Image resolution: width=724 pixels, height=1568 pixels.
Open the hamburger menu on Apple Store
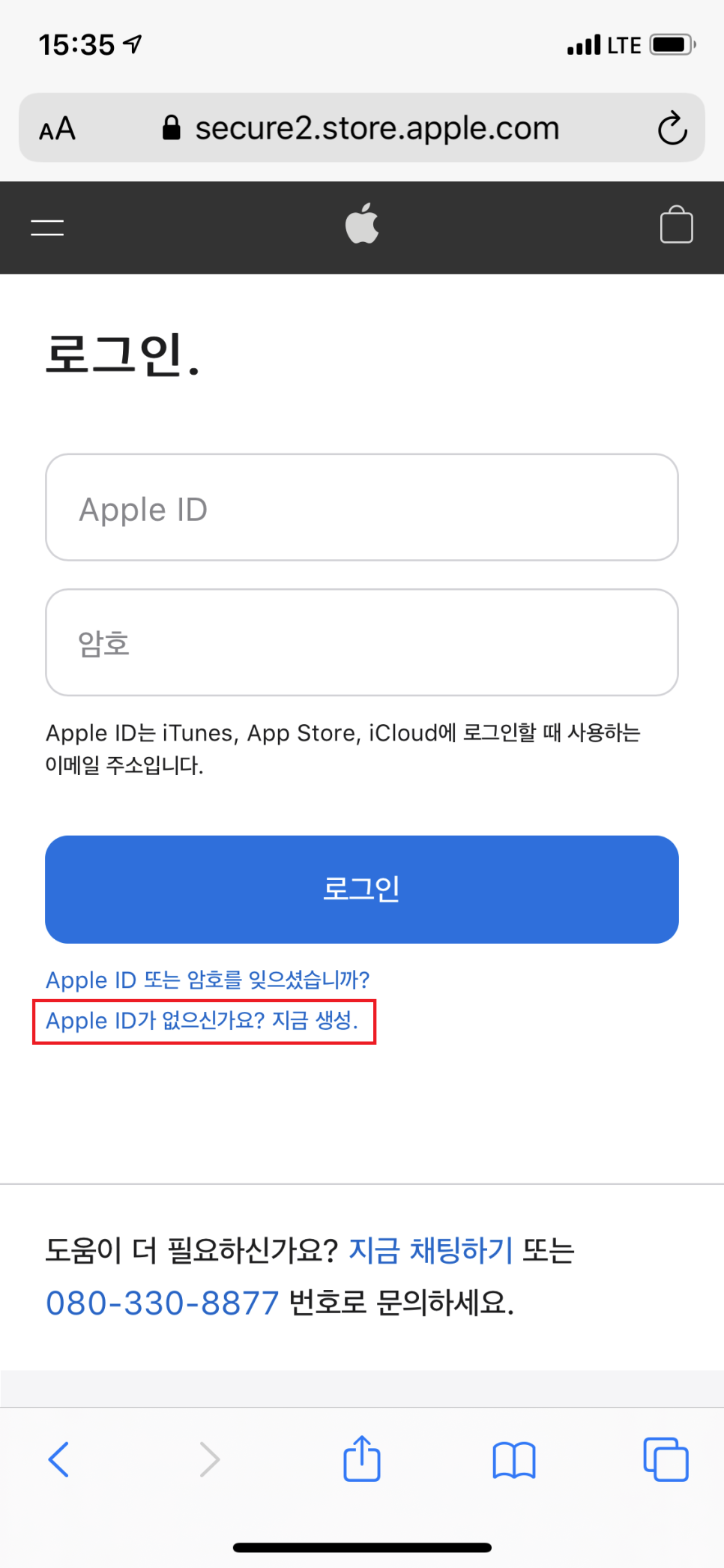pos(46,227)
